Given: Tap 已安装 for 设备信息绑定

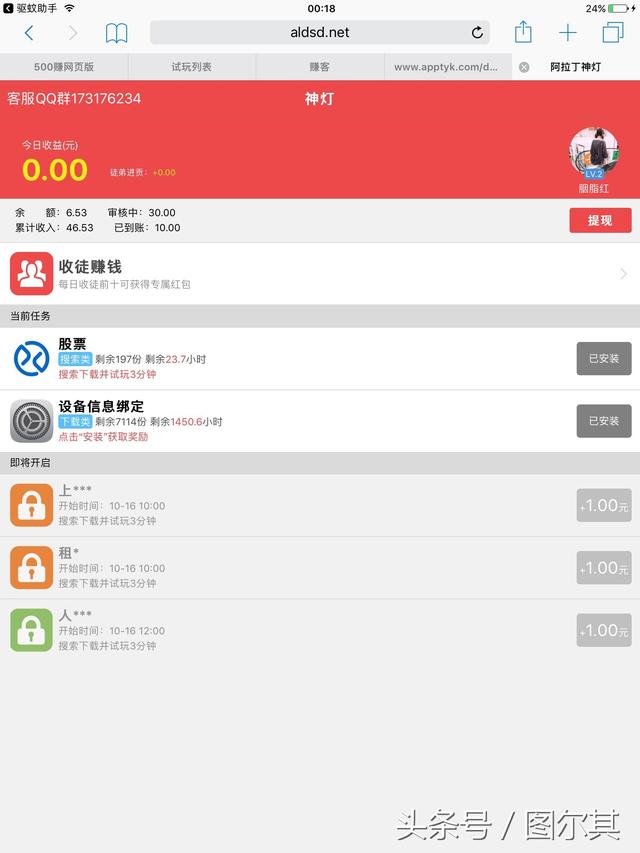Looking at the screenshot, I should tap(603, 421).
